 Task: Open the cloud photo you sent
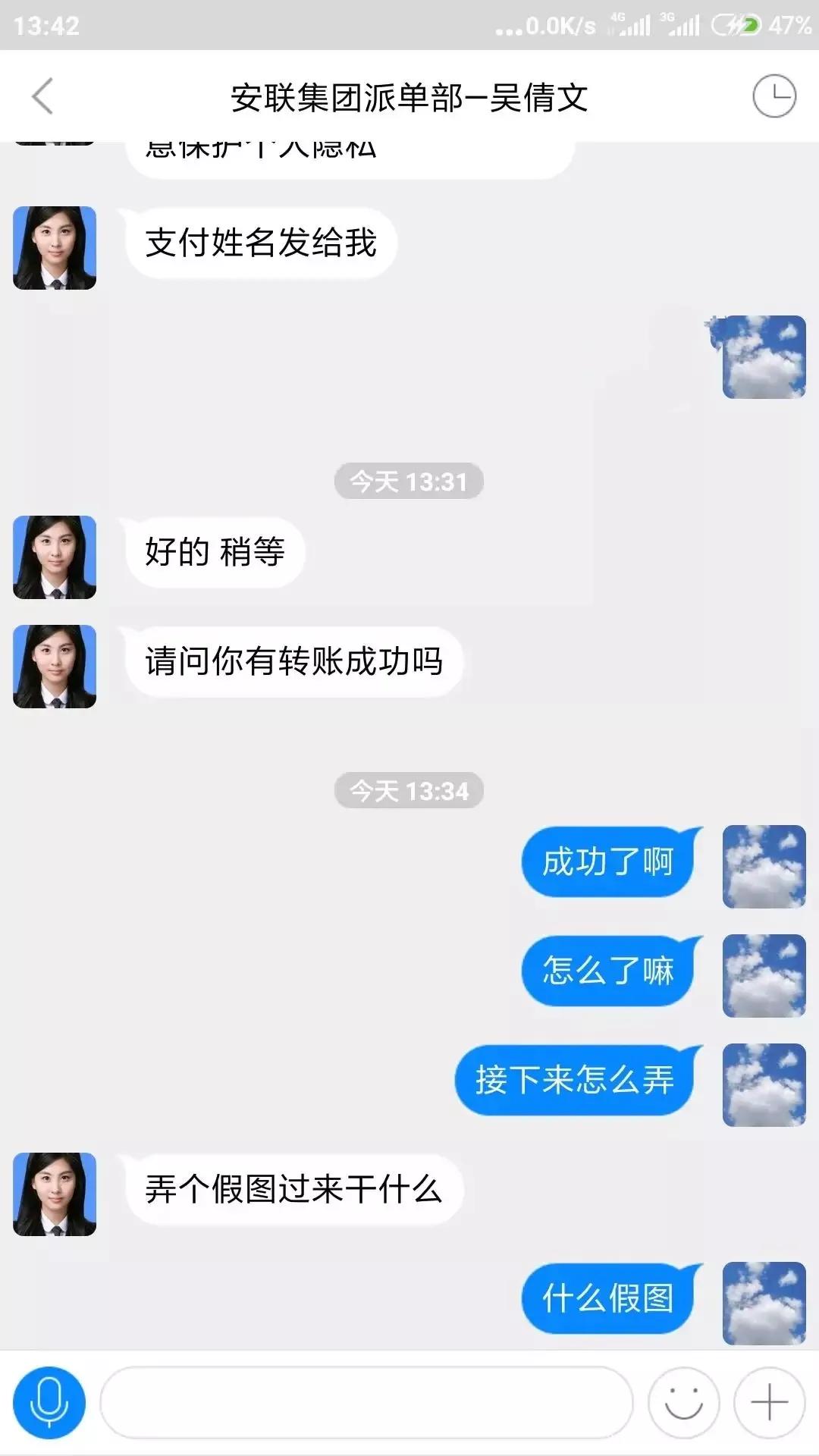pyautogui.click(x=763, y=358)
